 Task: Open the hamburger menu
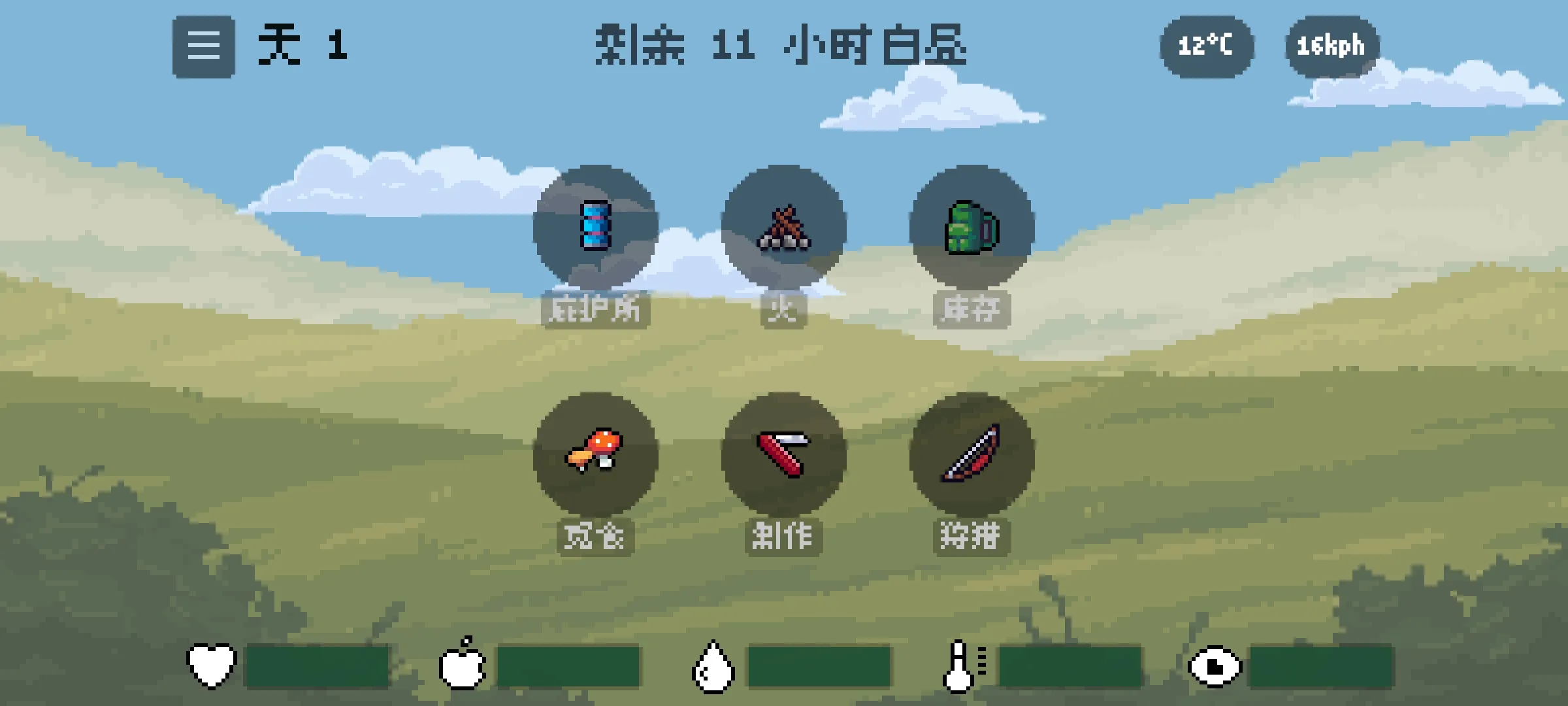(x=203, y=46)
